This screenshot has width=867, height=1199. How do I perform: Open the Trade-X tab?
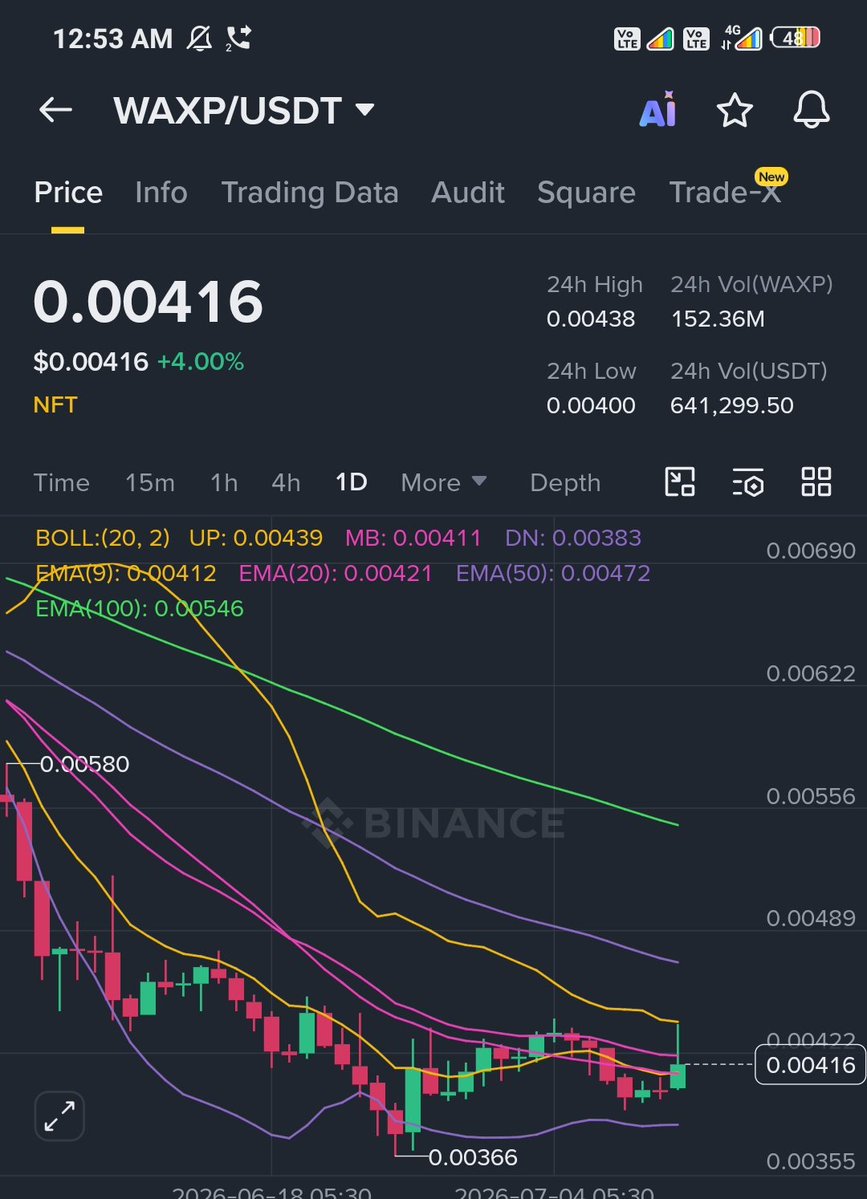tap(725, 193)
